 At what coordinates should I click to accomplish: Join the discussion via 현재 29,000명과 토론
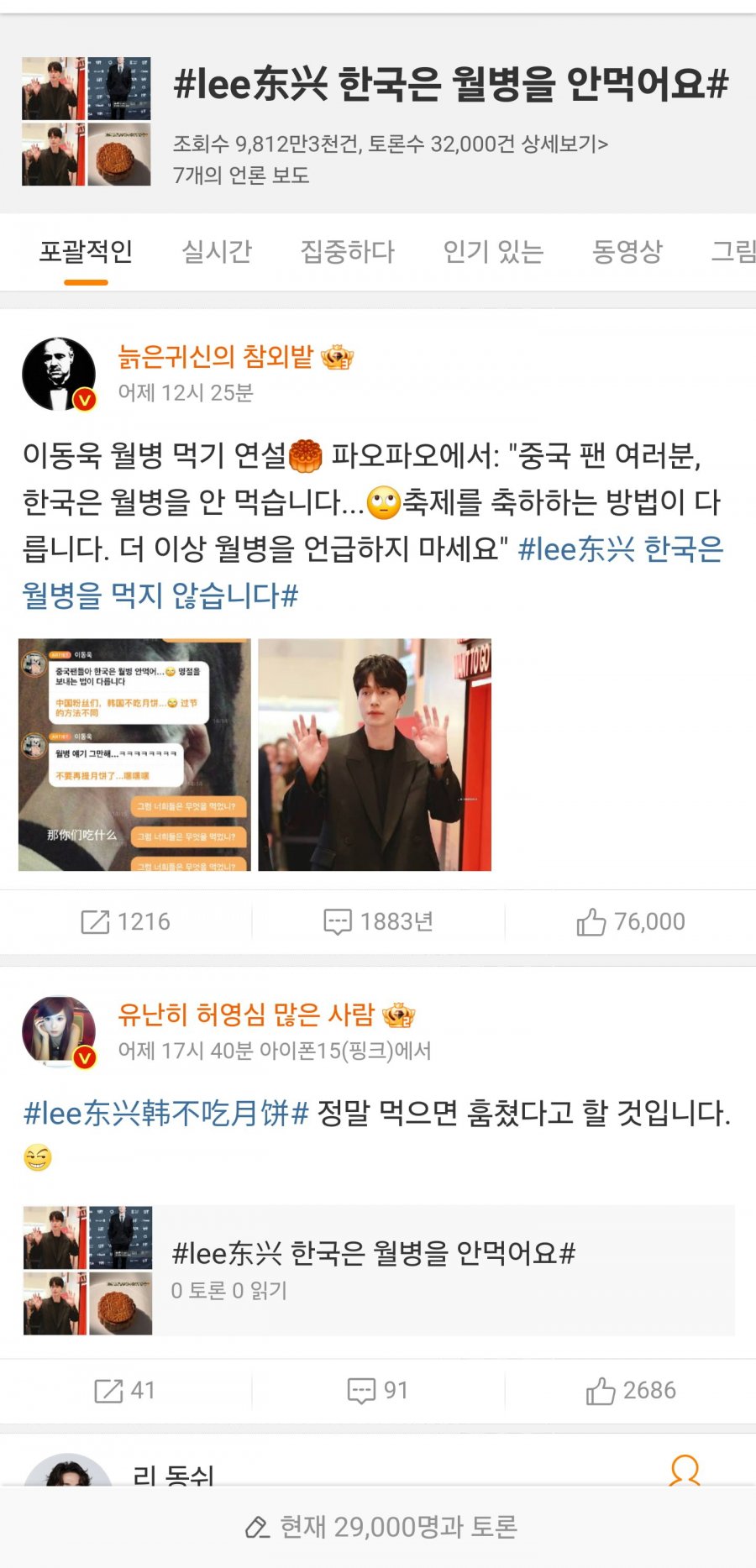point(382,1526)
